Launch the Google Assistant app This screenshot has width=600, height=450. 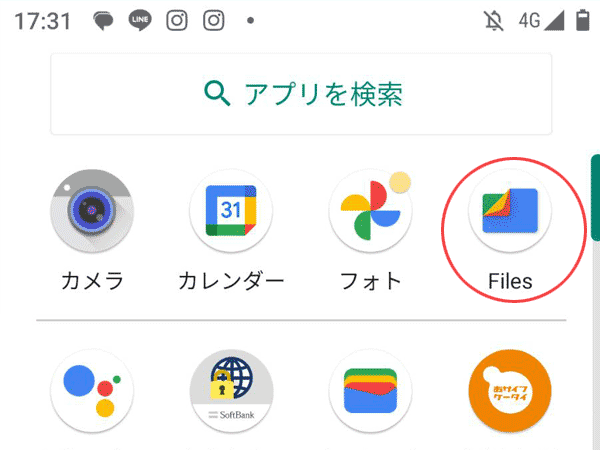click(x=92, y=390)
